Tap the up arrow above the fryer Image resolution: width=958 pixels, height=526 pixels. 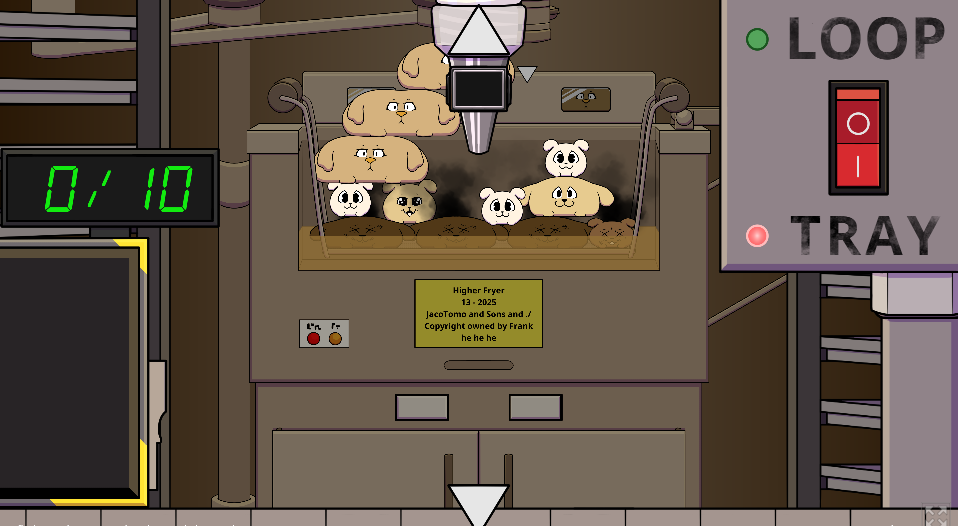click(x=479, y=33)
